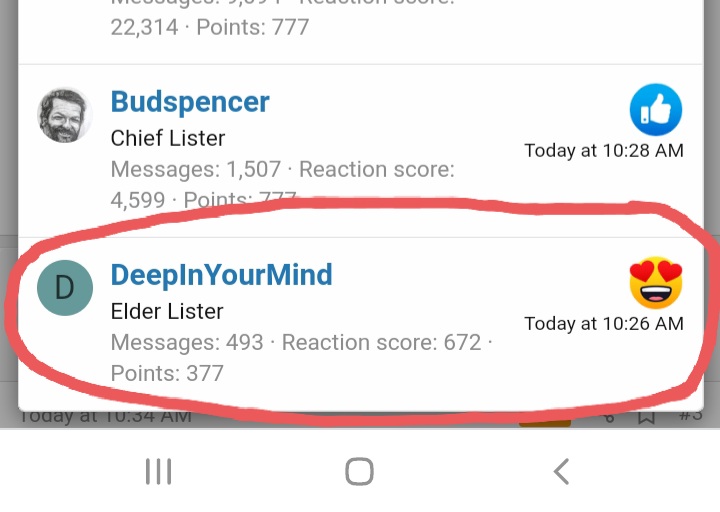
Task: Go back using the system back button
Action: (562, 471)
